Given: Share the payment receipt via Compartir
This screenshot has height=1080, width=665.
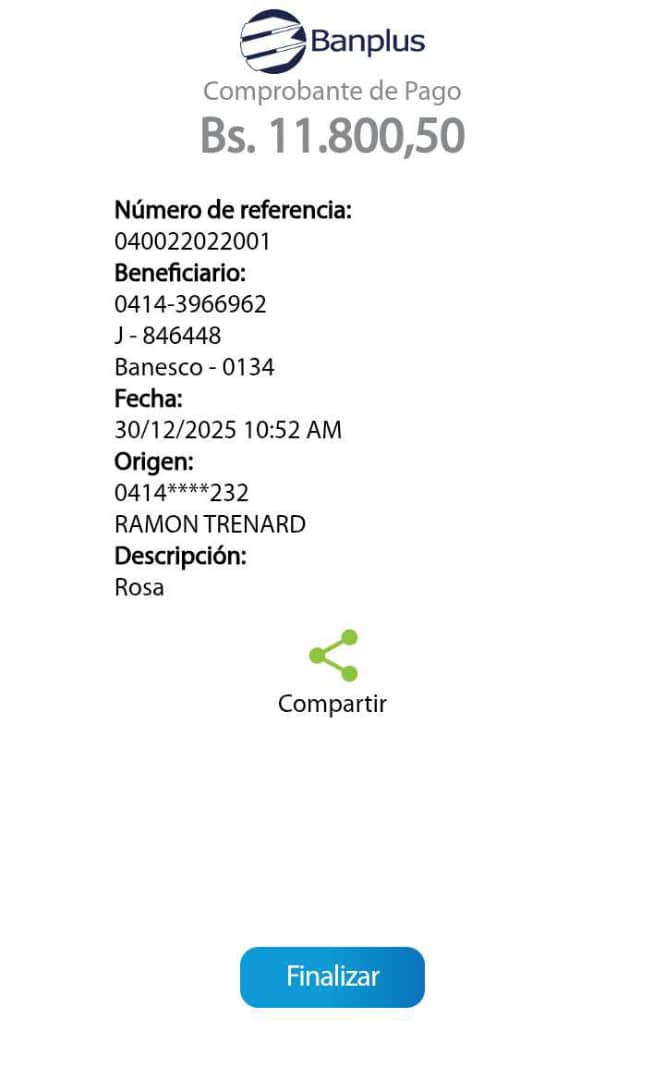Looking at the screenshot, I should click(333, 657).
